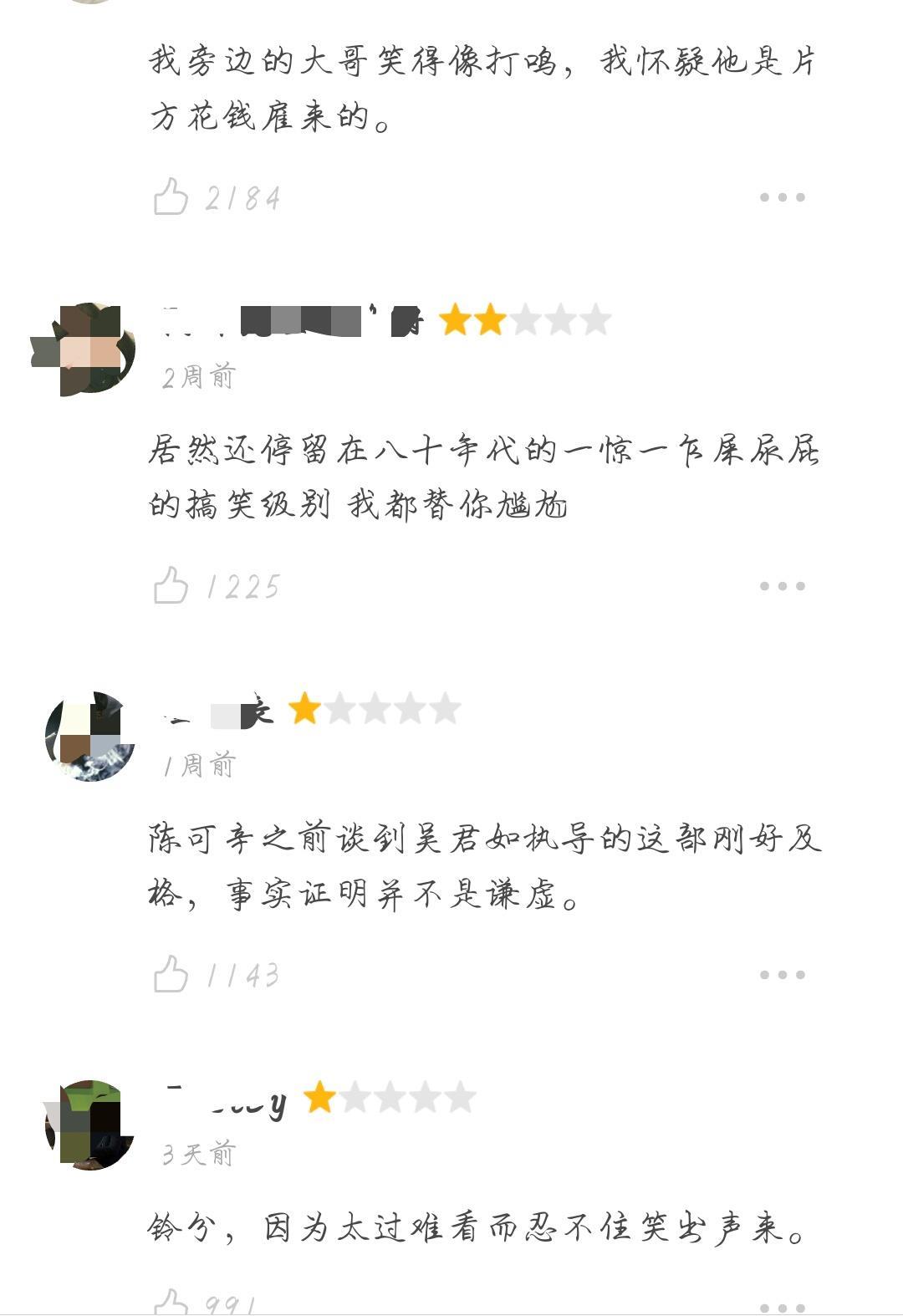Like the review with 1225 likes

click(171, 586)
